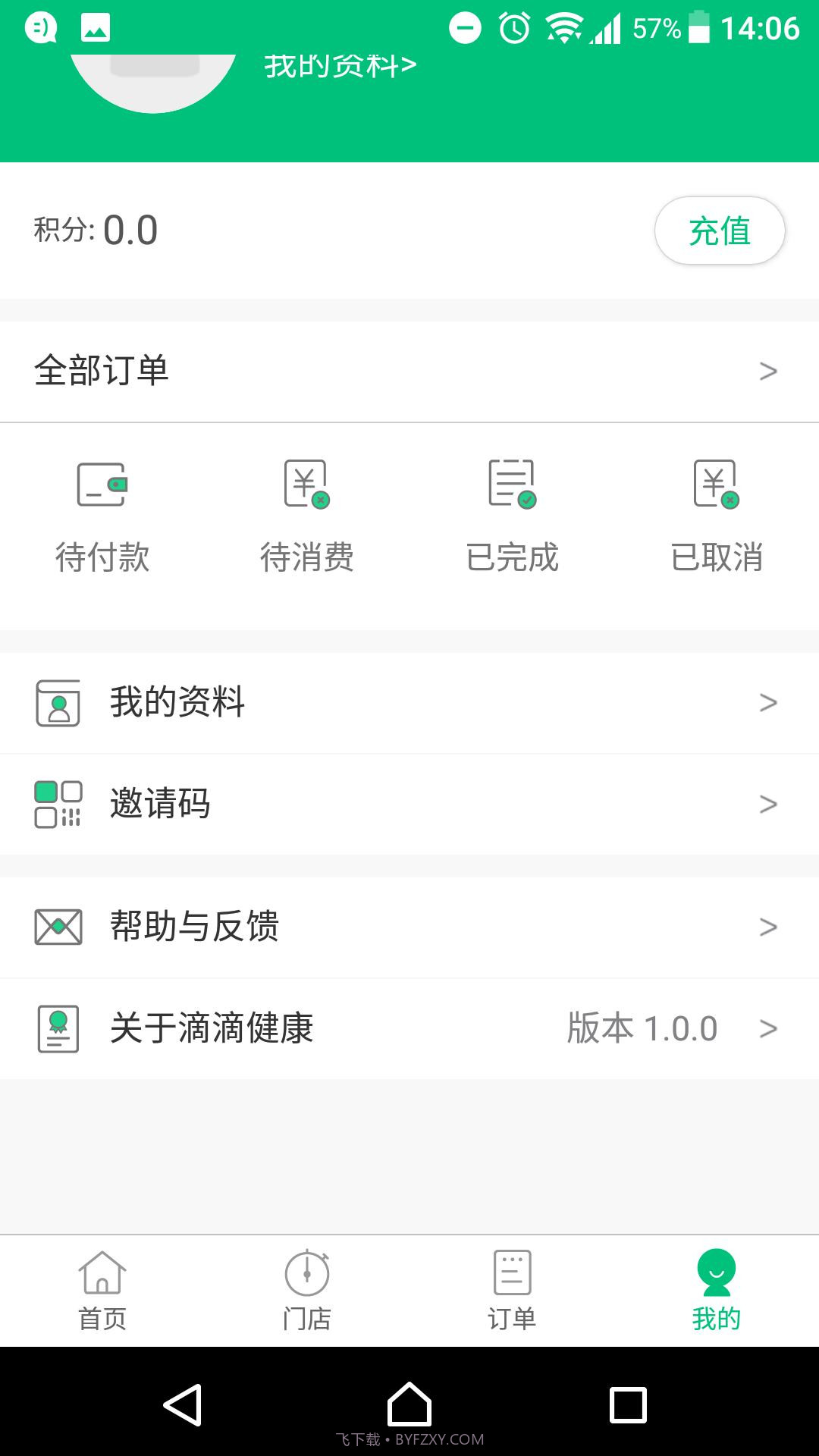The image size is (819, 1456).
Task: Expand 全部订单 via its chevron
Action: pyautogui.click(x=769, y=371)
